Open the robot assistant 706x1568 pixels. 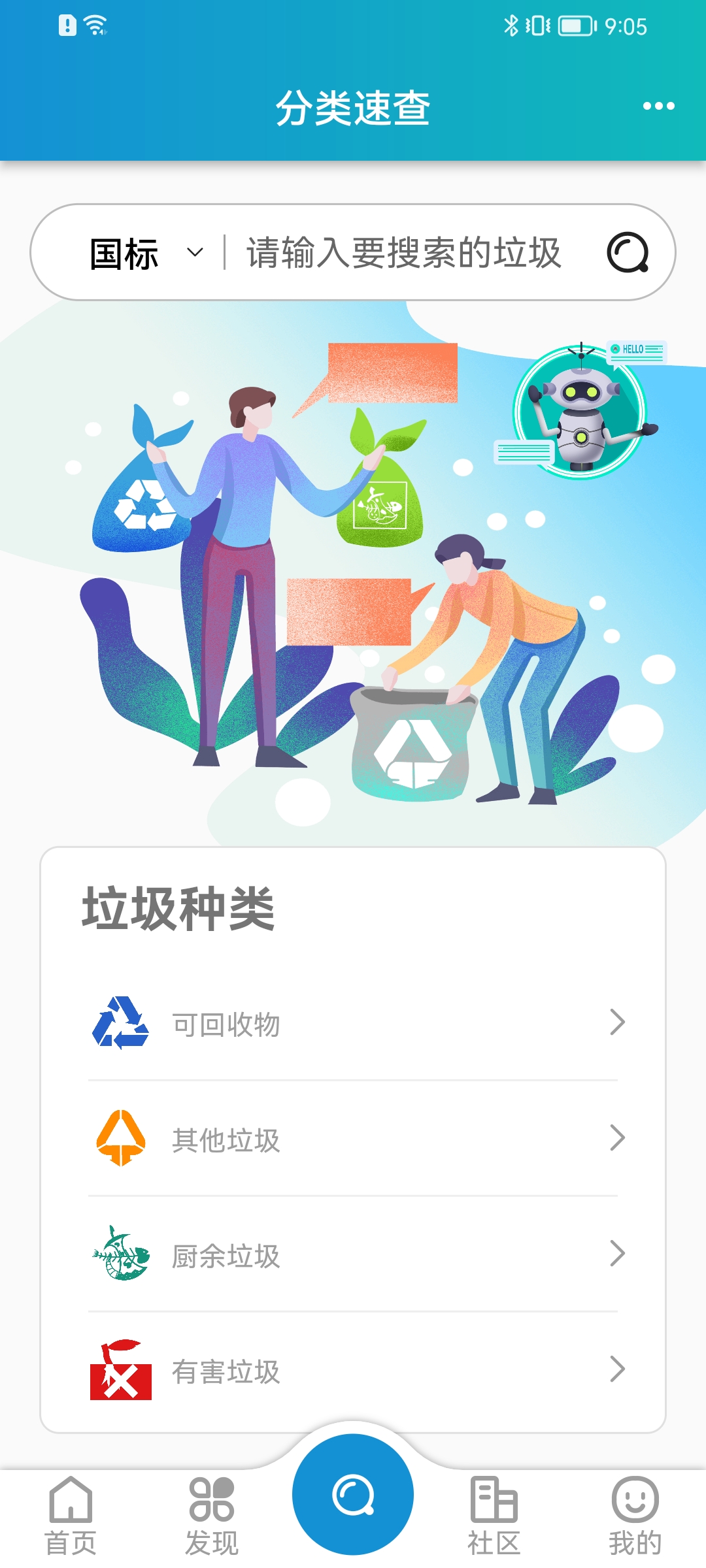(580, 412)
